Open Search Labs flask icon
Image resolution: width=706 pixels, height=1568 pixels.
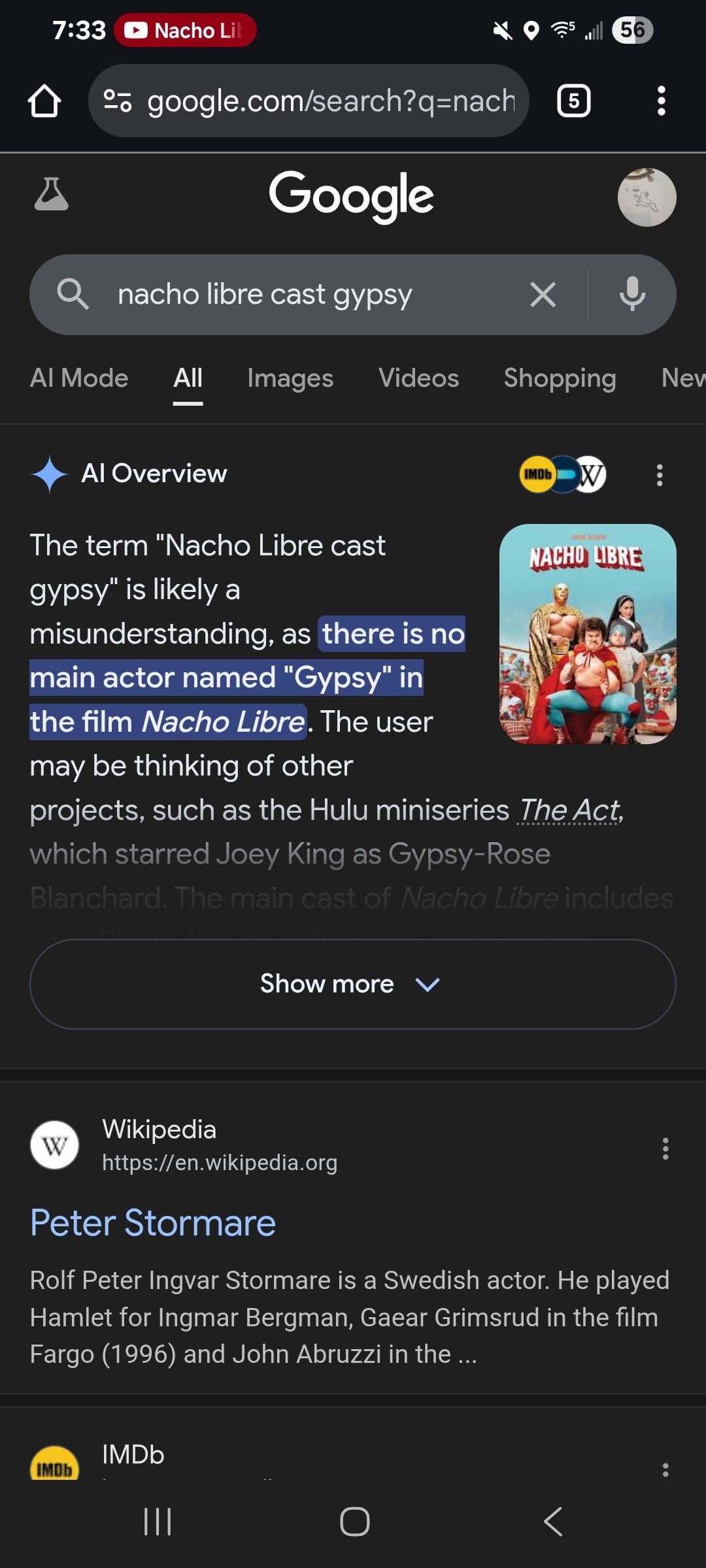click(x=51, y=195)
